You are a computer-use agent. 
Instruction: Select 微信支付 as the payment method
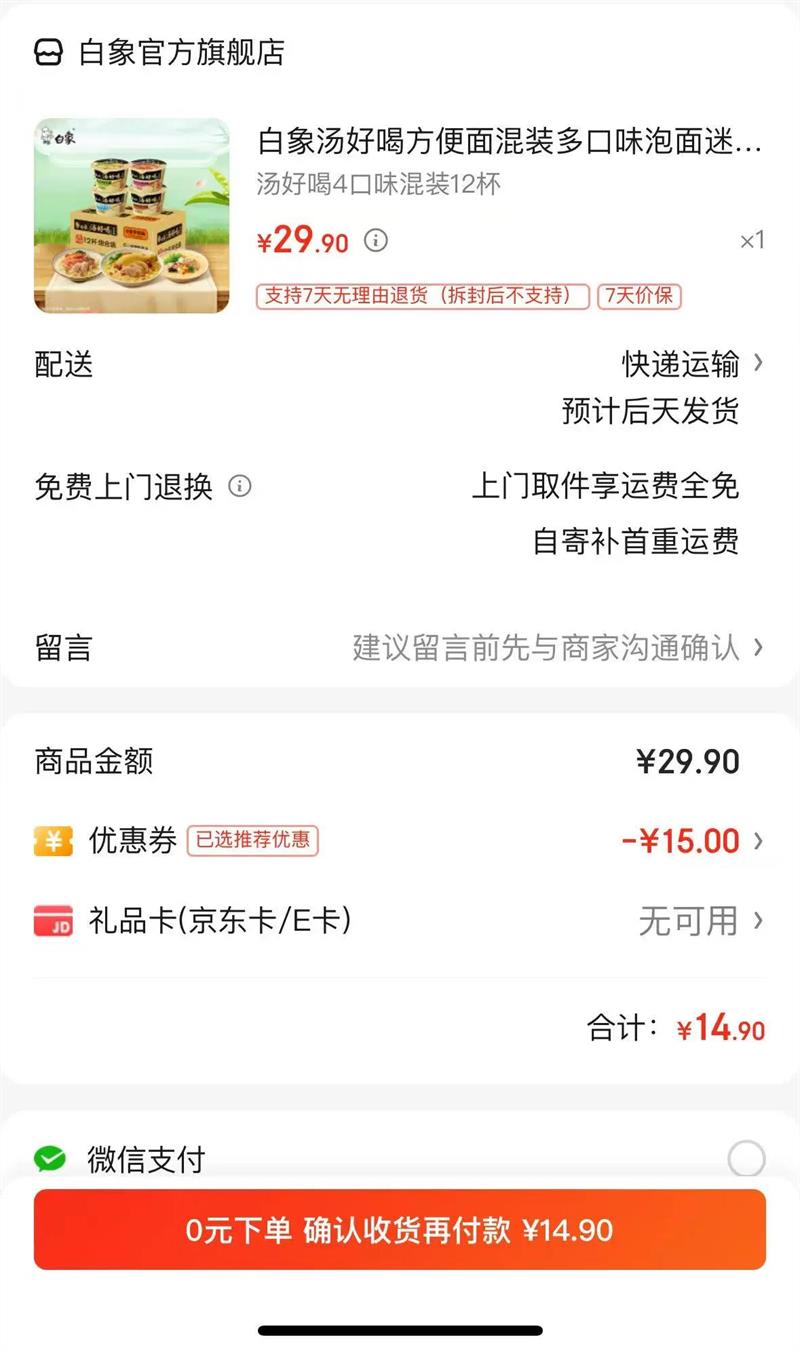[x=746, y=1160]
